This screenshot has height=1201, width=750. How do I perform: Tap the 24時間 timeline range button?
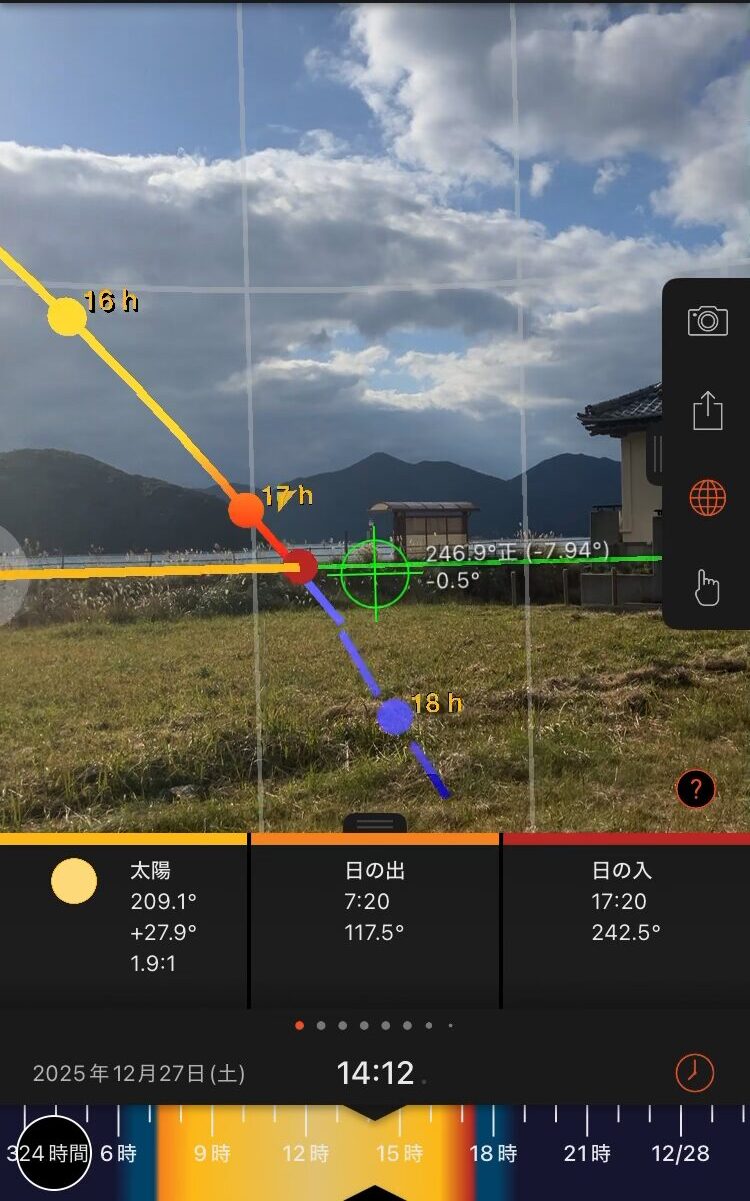click(53, 1153)
